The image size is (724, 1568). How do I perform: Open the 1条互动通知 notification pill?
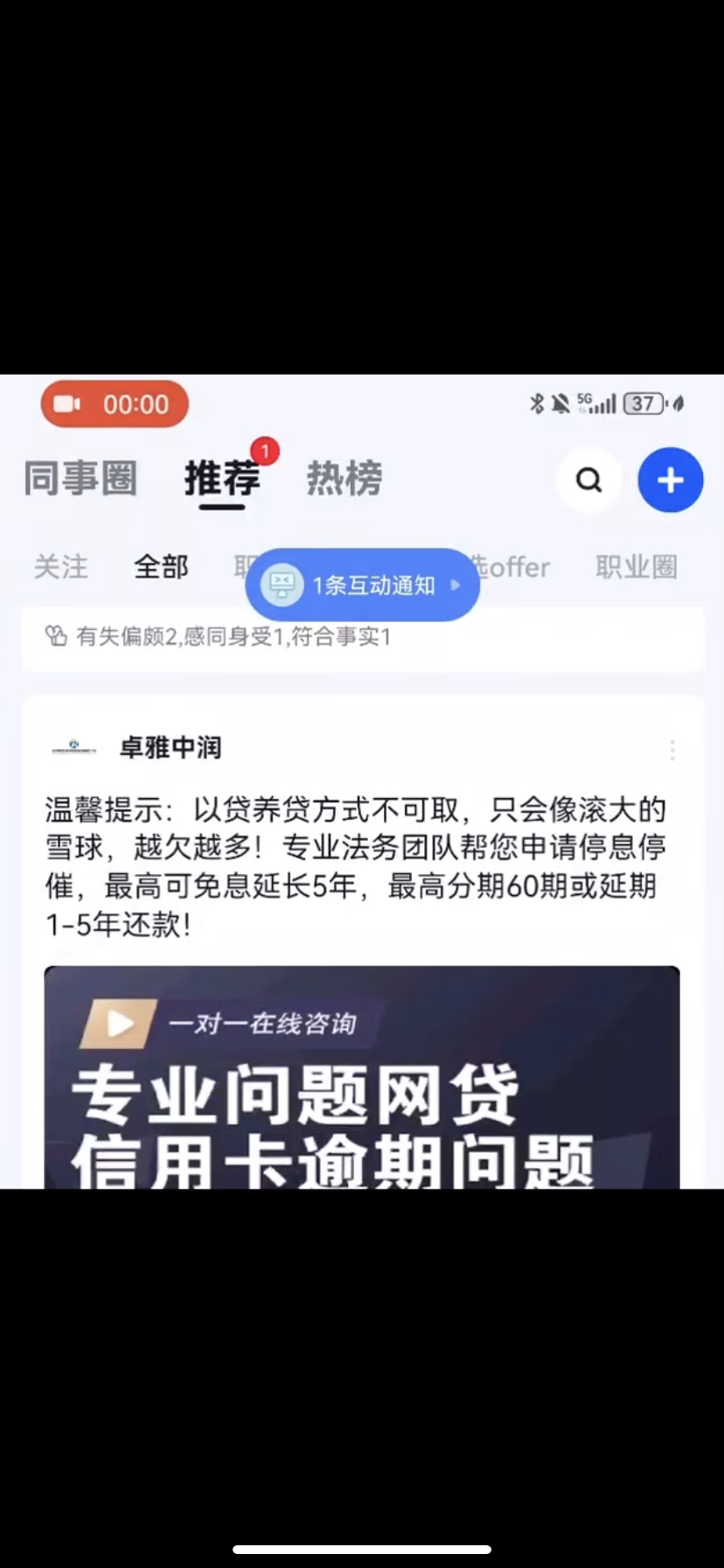(x=362, y=584)
